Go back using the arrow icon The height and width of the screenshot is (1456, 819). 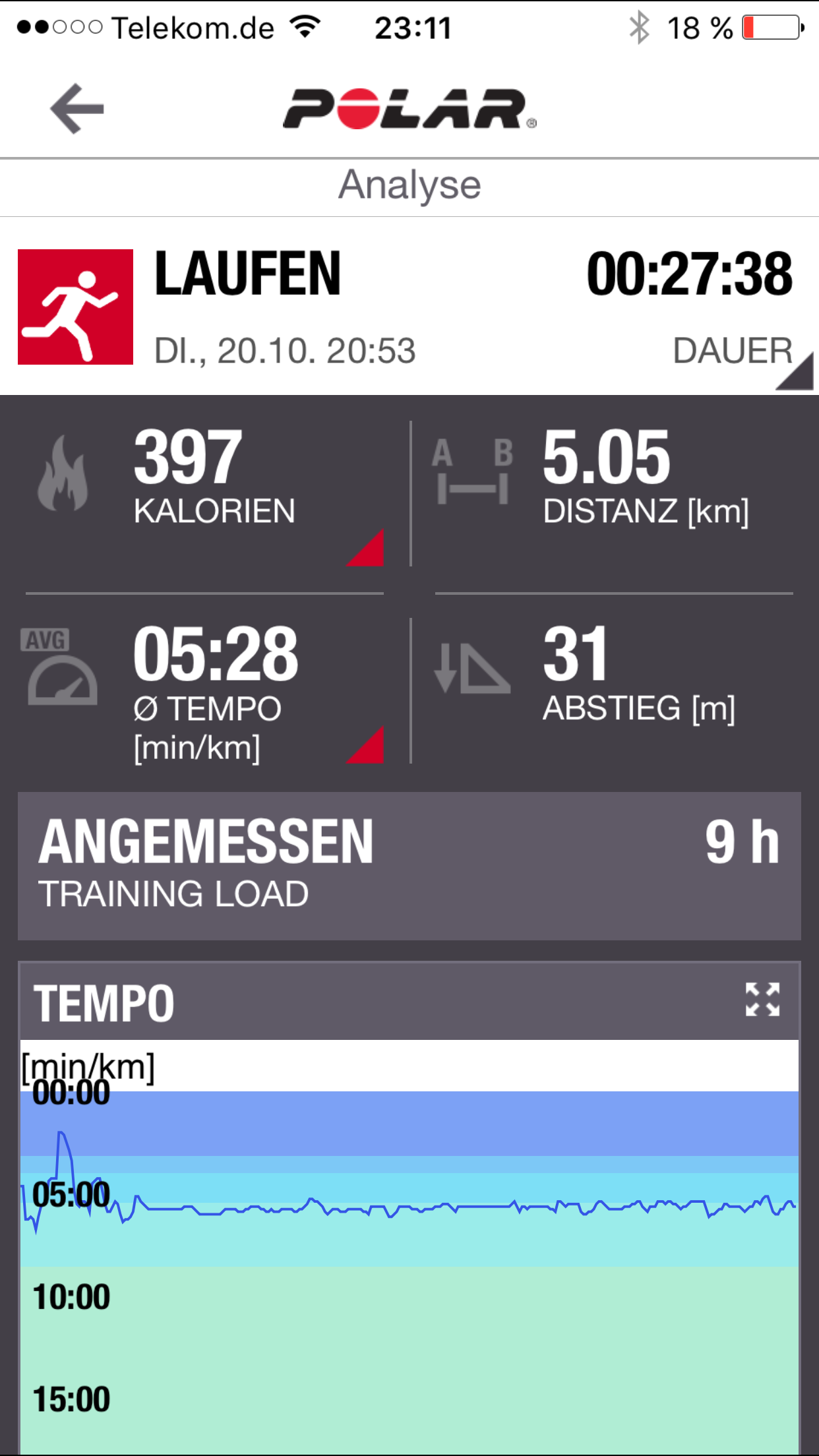(x=77, y=109)
